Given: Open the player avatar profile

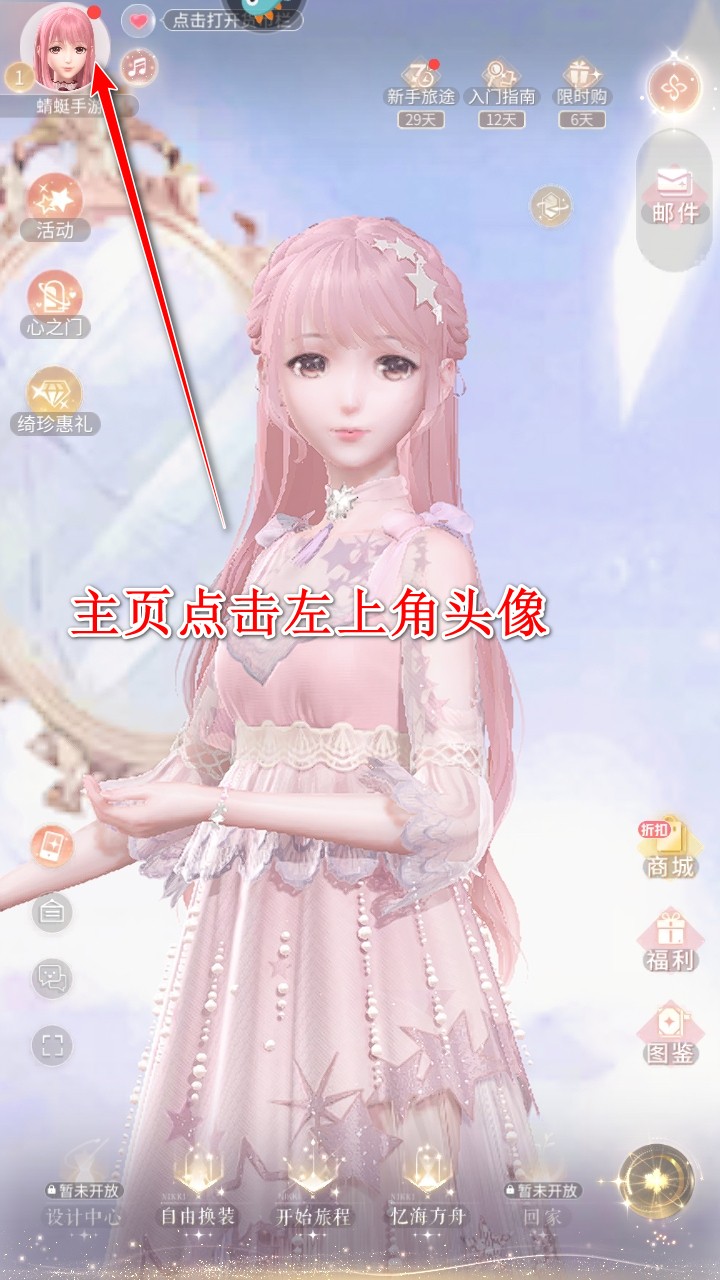Looking at the screenshot, I should [62, 50].
